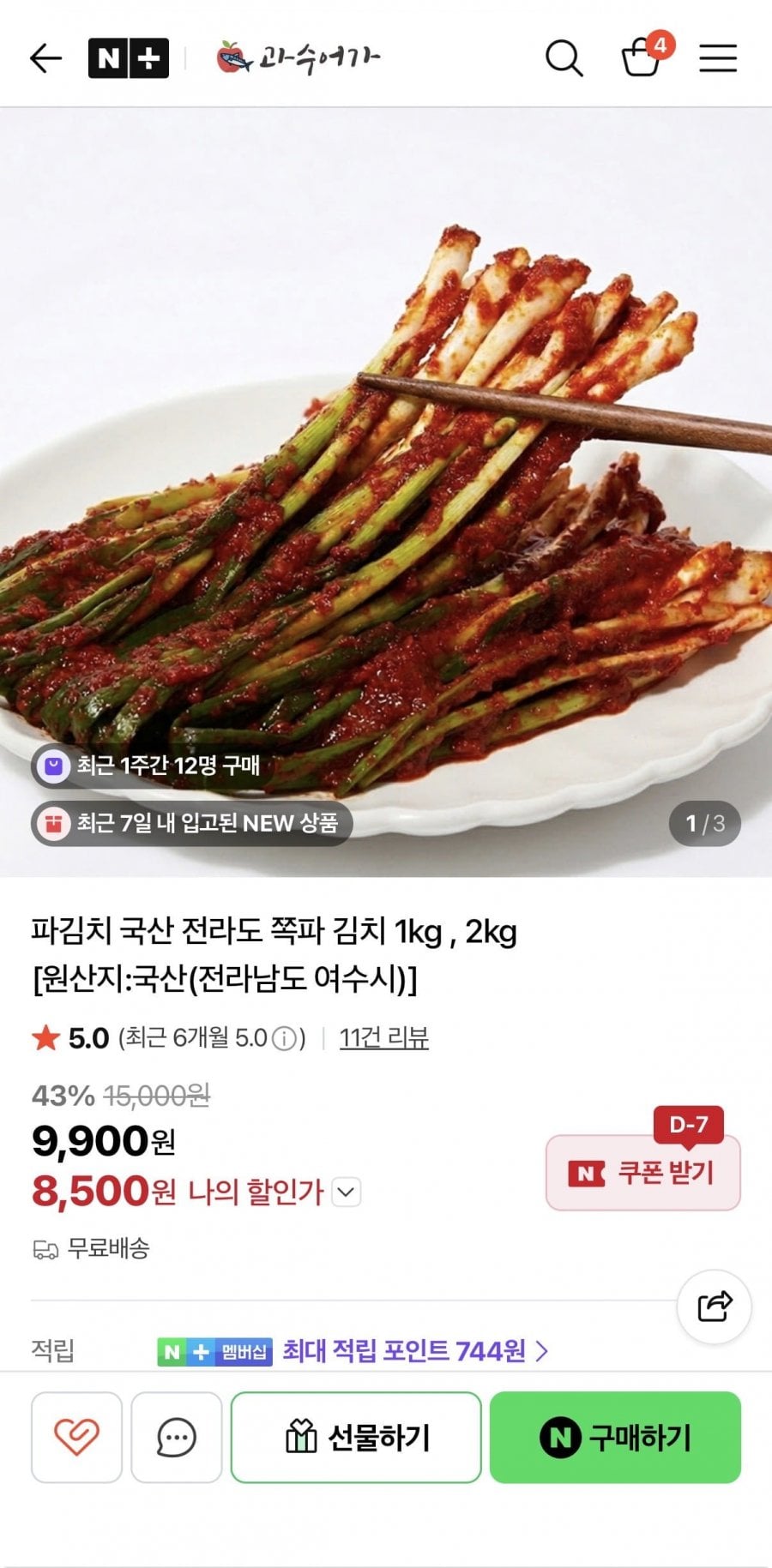This screenshot has height=1568, width=772.
Task: Expand the 나의 할인가 details
Action: tap(346, 1192)
